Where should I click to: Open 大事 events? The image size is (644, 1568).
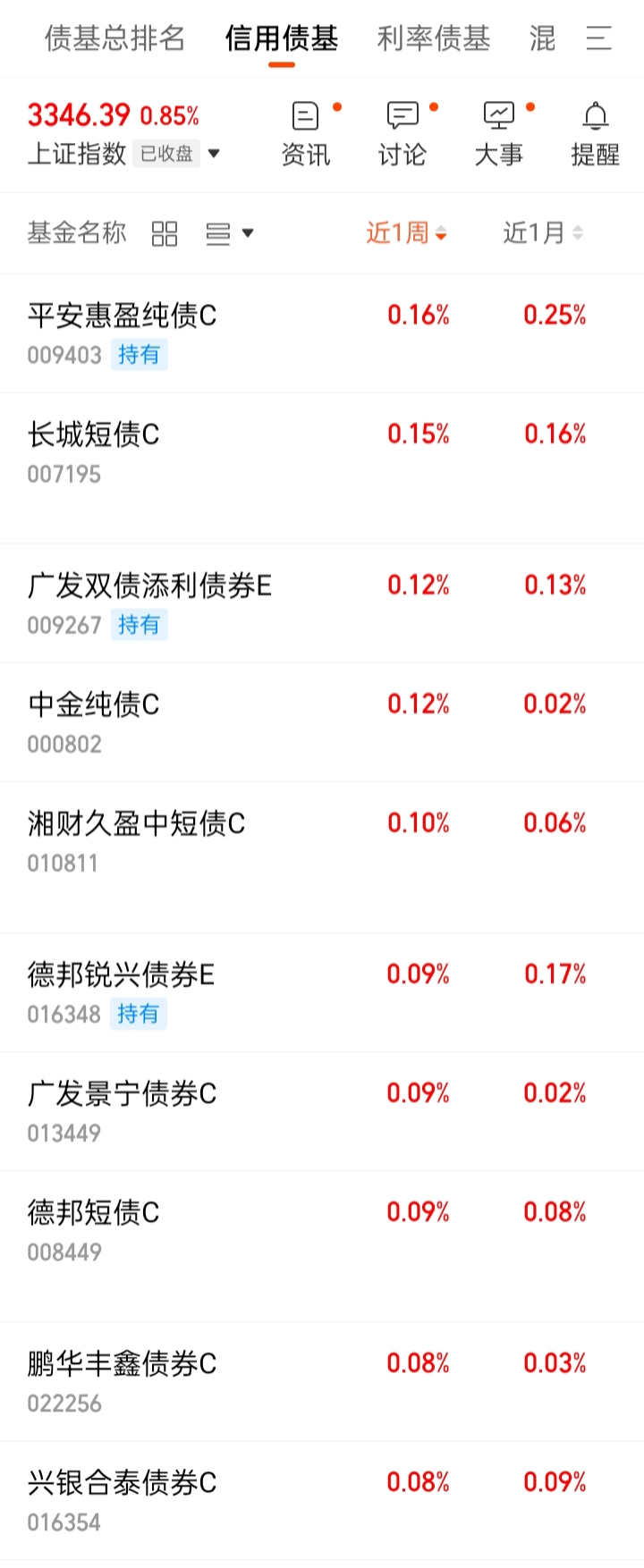click(499, 135)
